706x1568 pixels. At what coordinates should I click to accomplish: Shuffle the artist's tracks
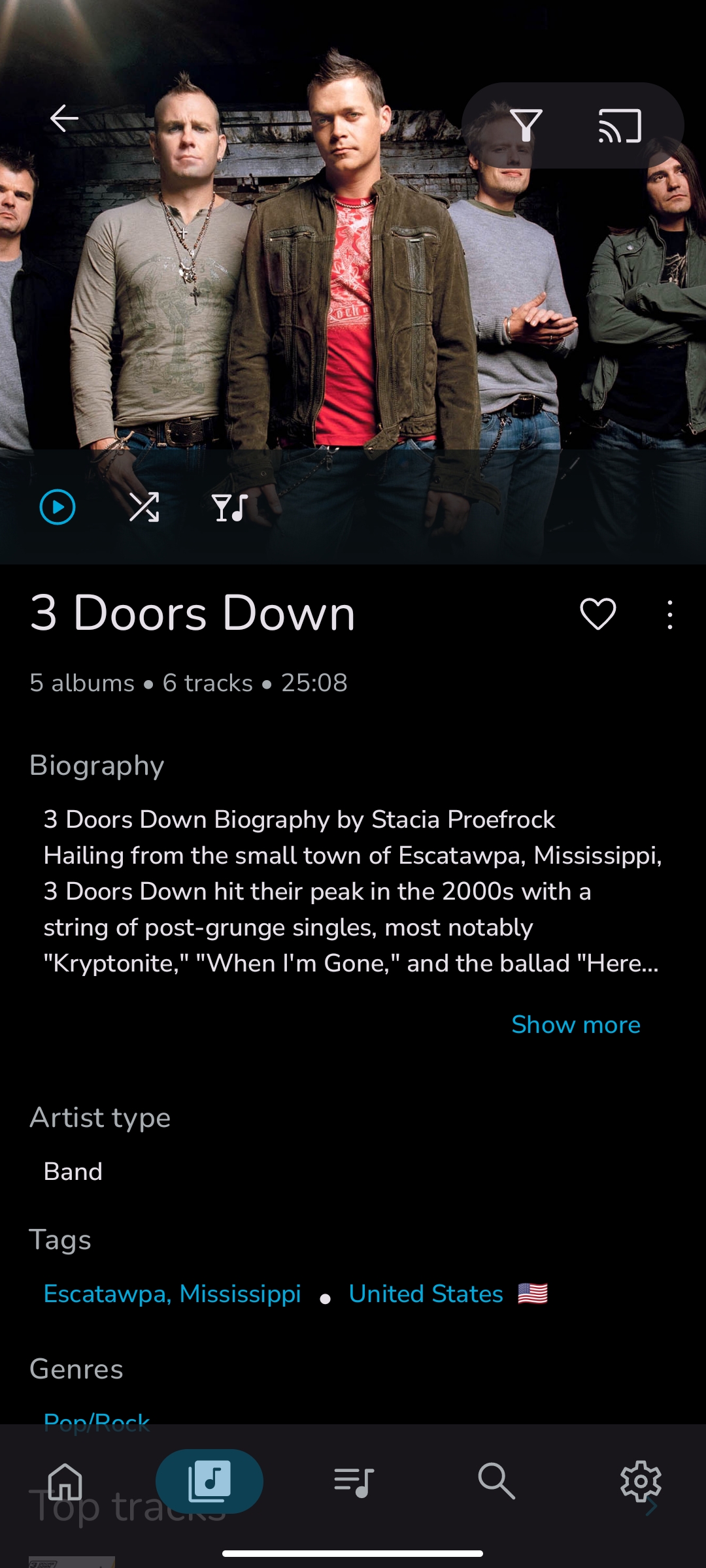144,507
